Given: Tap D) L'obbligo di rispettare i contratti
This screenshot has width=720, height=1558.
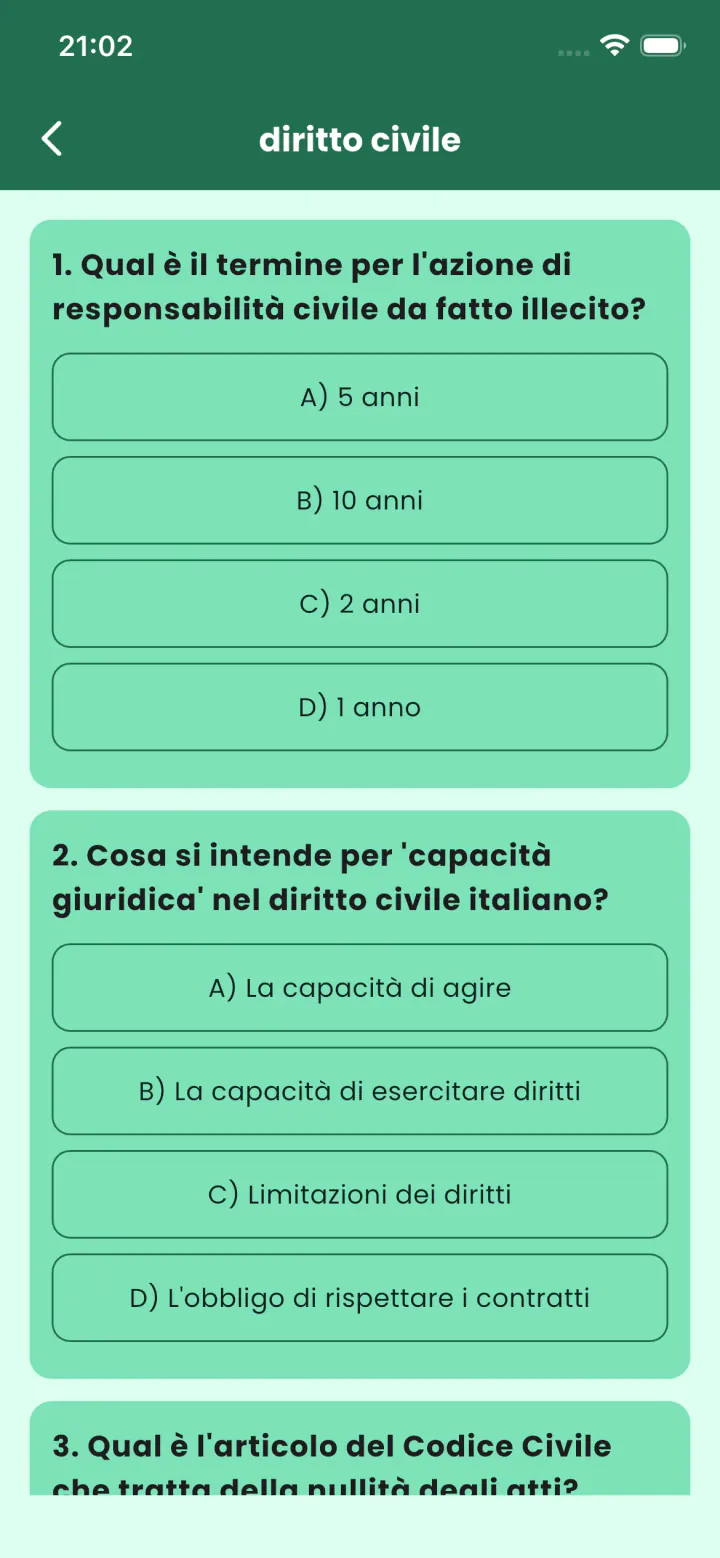Looking at the screenshot, I should coord(360,1298).
